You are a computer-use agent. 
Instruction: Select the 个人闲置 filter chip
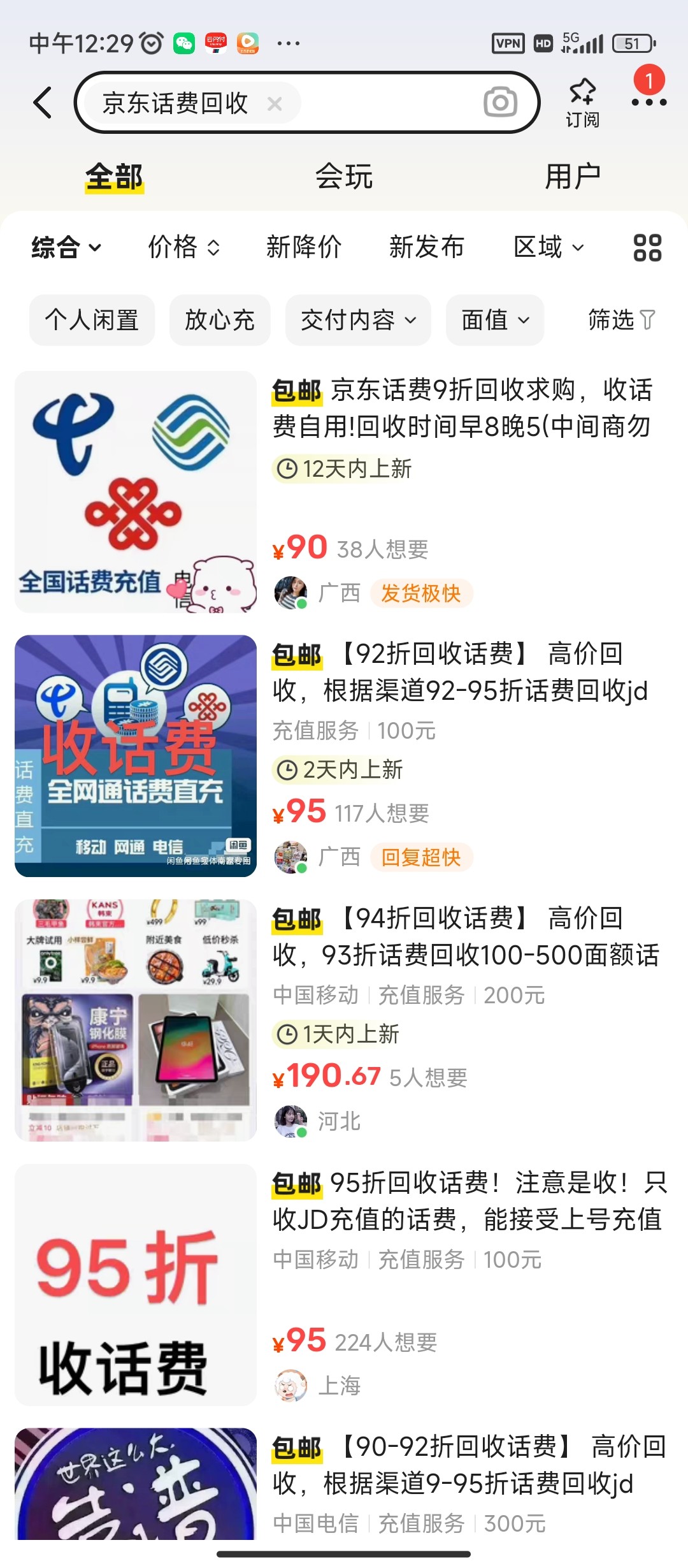pos(92,320)
